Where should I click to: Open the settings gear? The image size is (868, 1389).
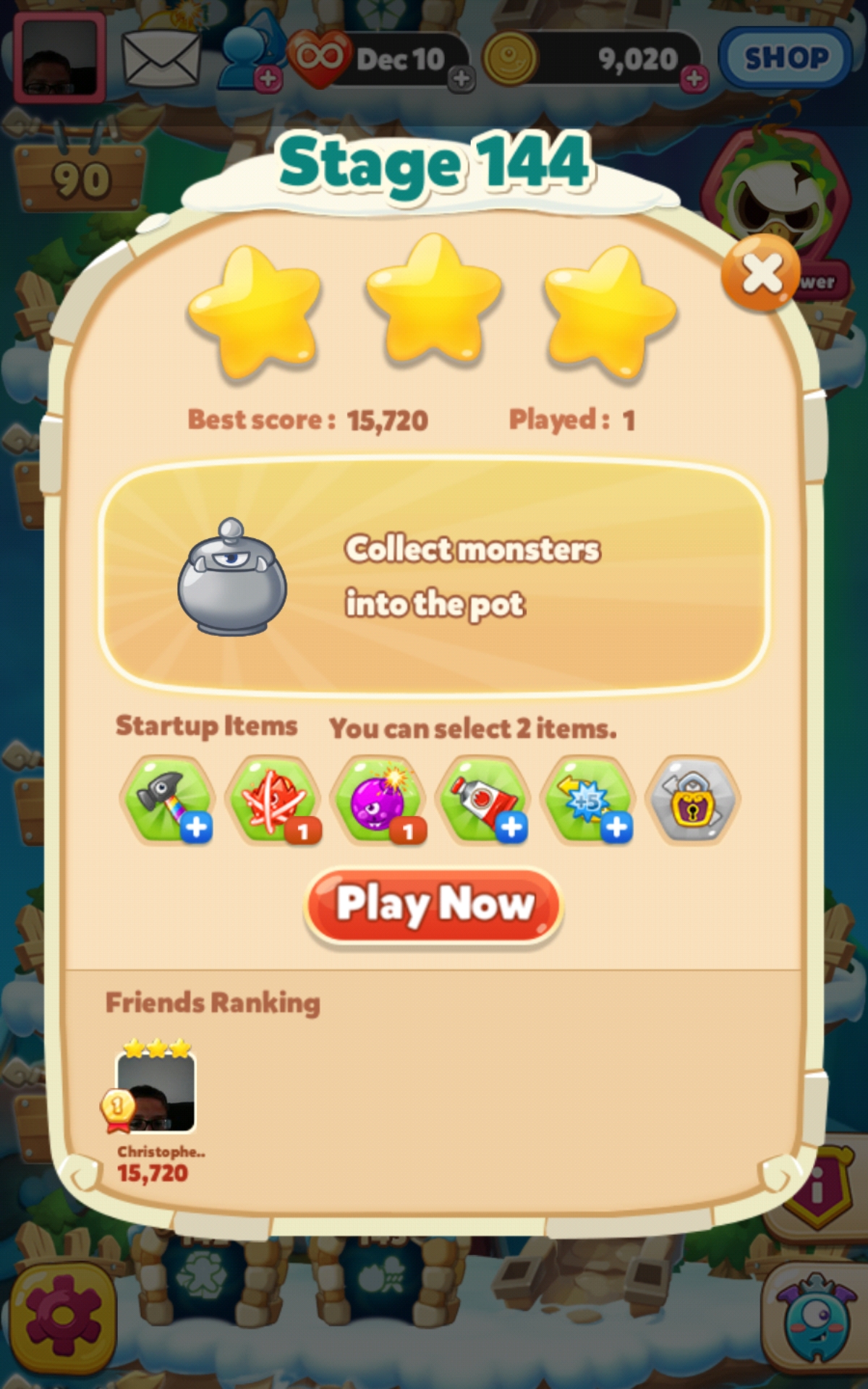coord(63,1315)
